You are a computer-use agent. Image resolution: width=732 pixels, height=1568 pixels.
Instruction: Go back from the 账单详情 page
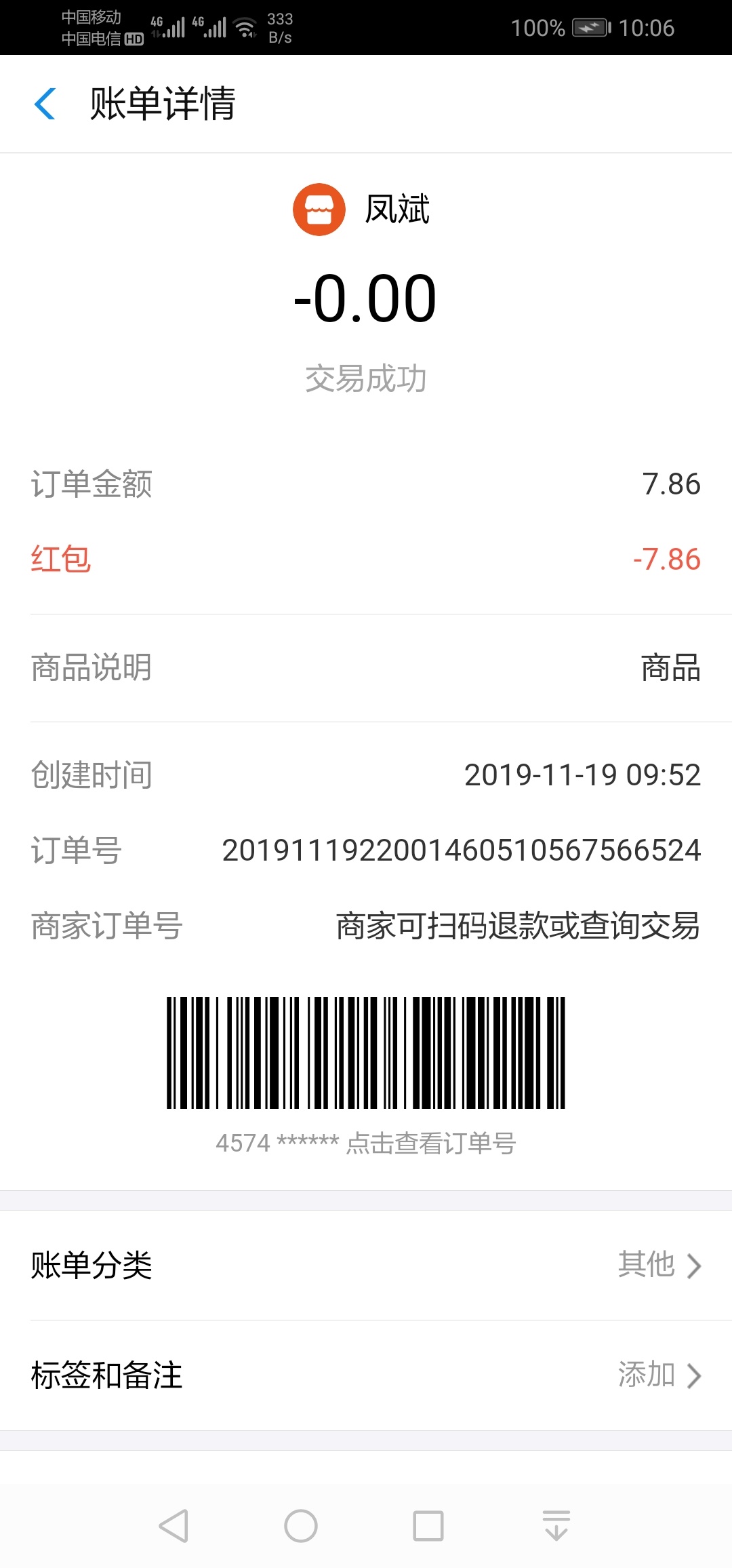(45, 104)
